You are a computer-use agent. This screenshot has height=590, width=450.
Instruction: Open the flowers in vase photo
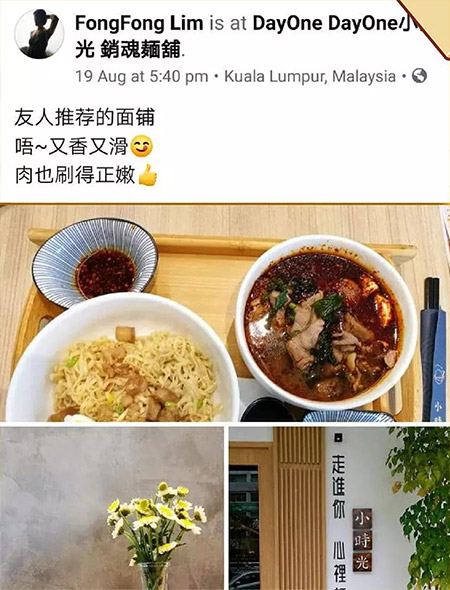[112, 508]
